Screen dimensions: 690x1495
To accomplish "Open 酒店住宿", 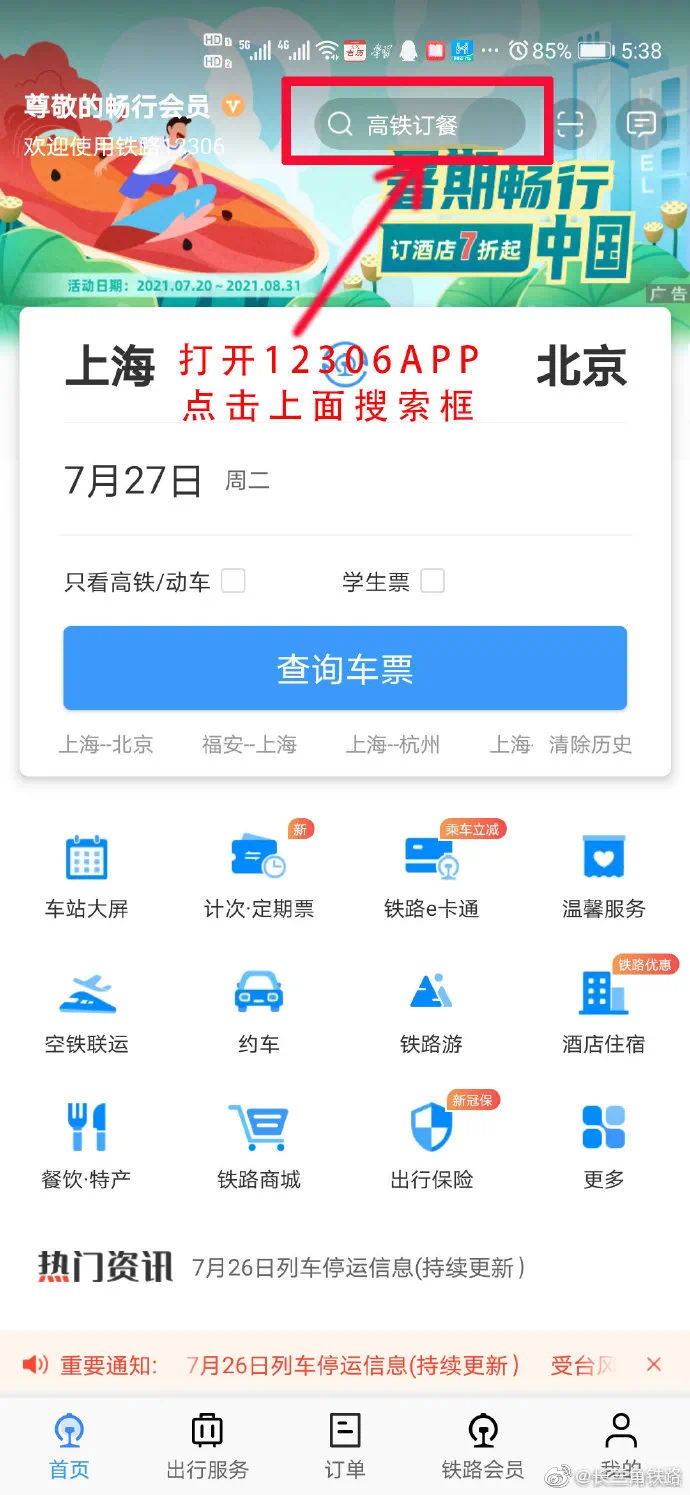I will tap(603, 1010).
